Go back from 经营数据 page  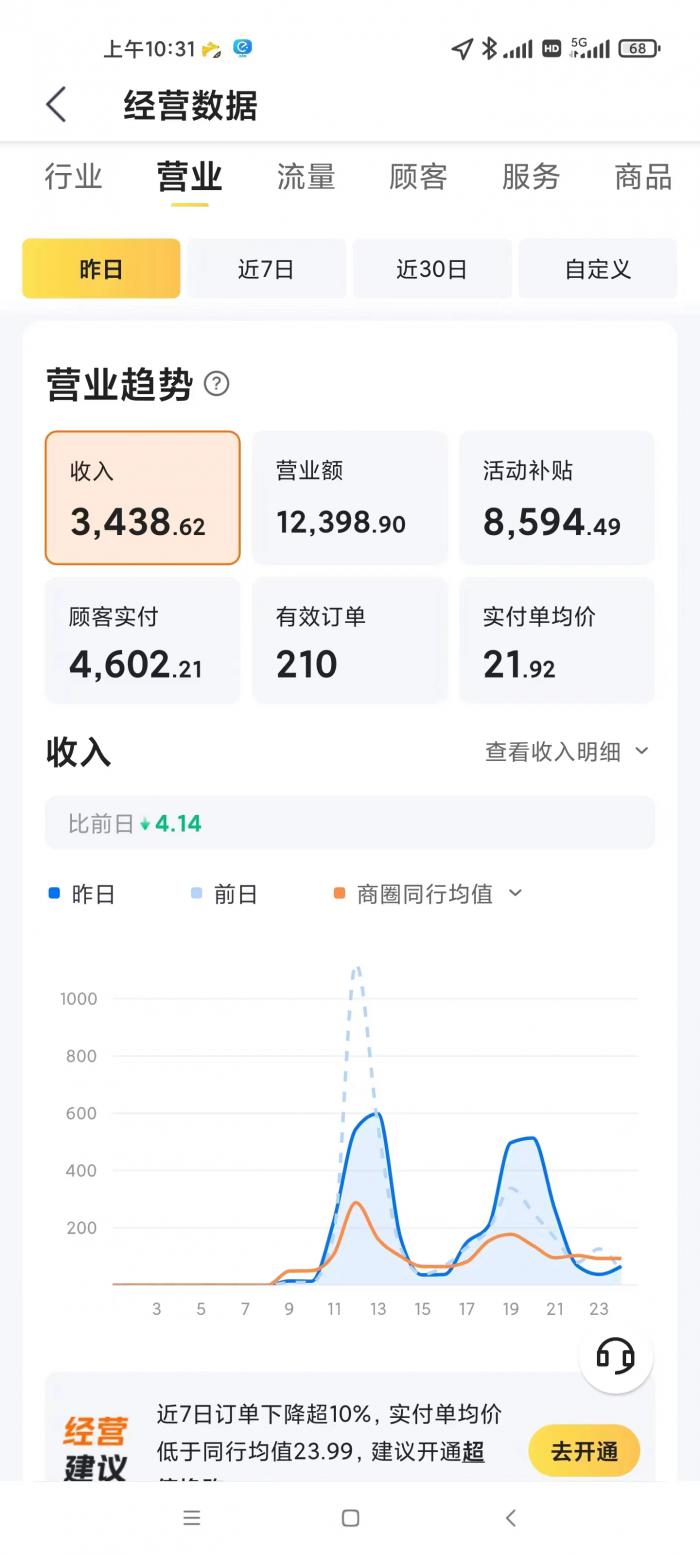click(x=56, y=105)
